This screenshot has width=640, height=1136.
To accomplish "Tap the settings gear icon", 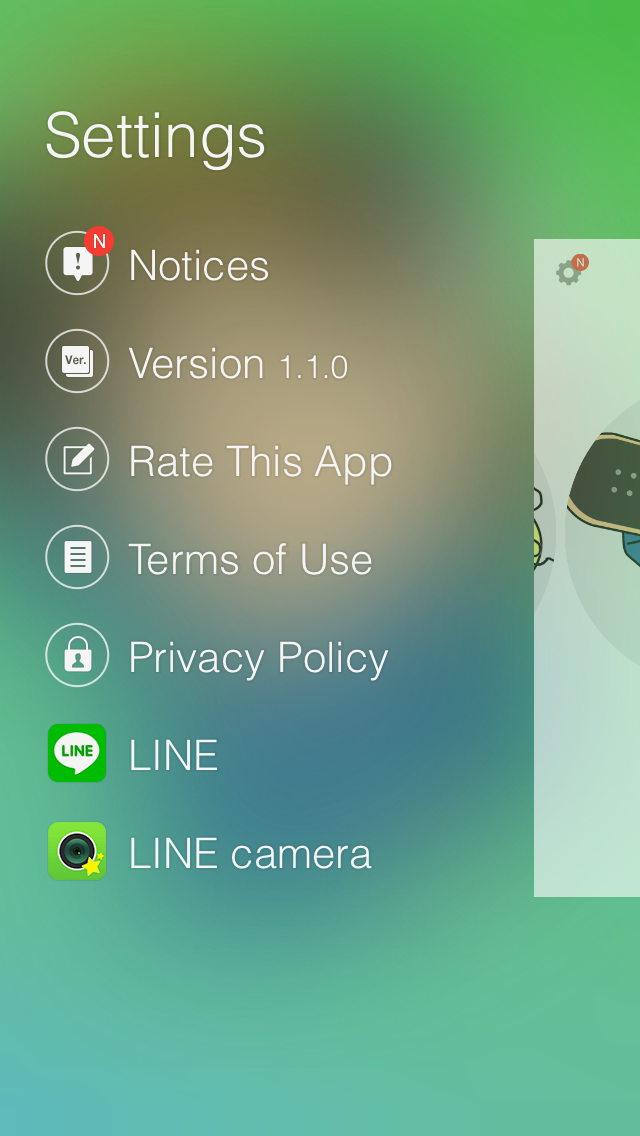I will coord(569,272).
